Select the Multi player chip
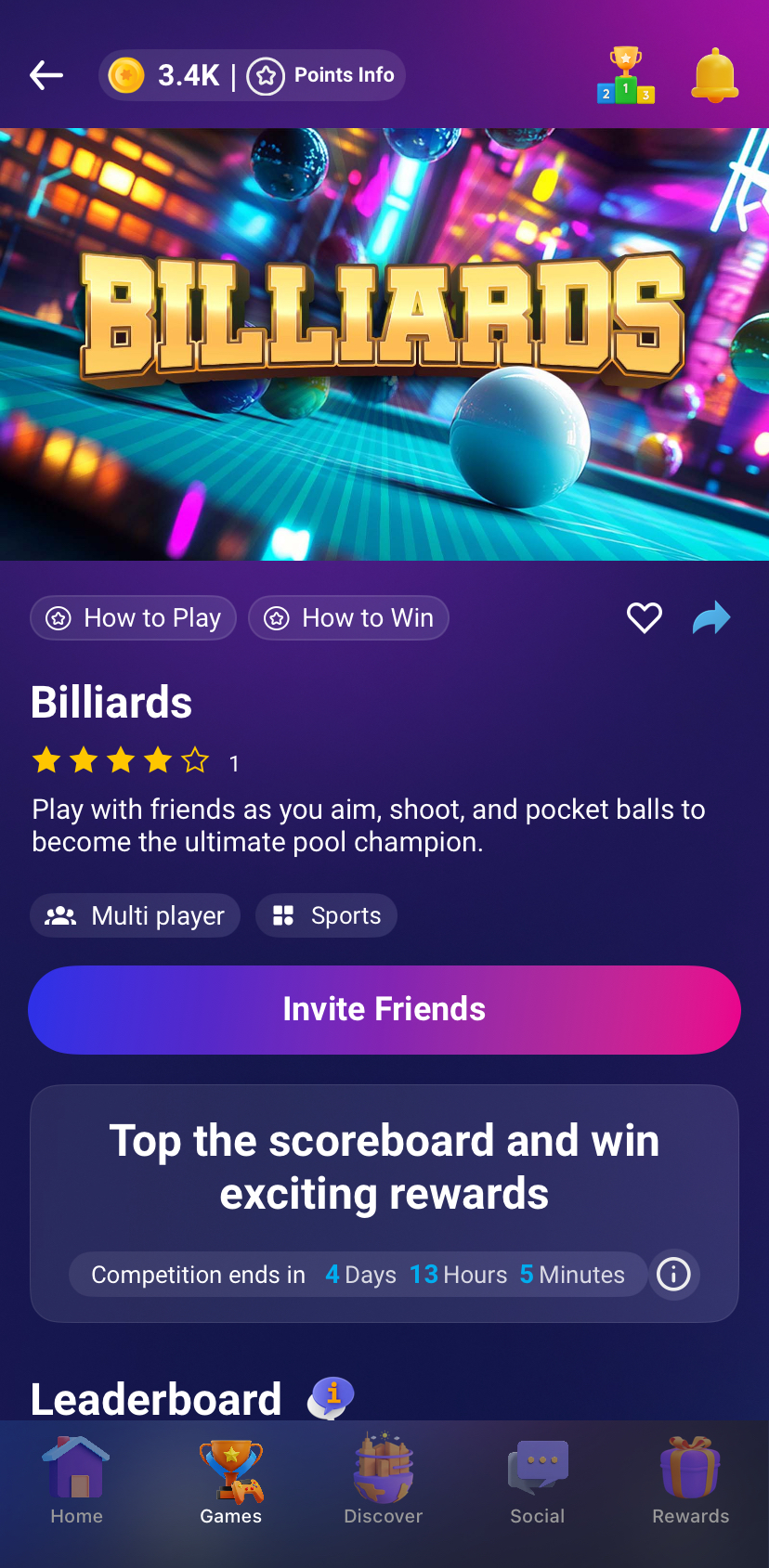 click(136, 916)
